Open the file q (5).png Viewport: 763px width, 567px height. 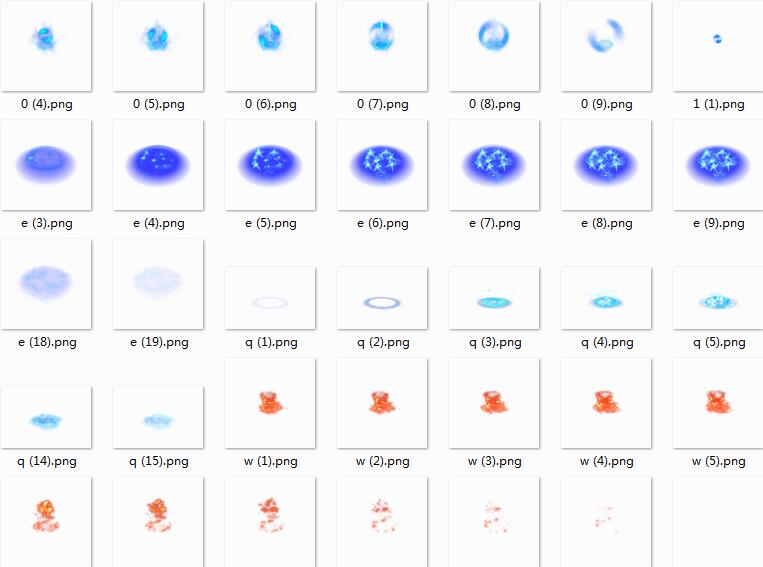pos(718,300)
